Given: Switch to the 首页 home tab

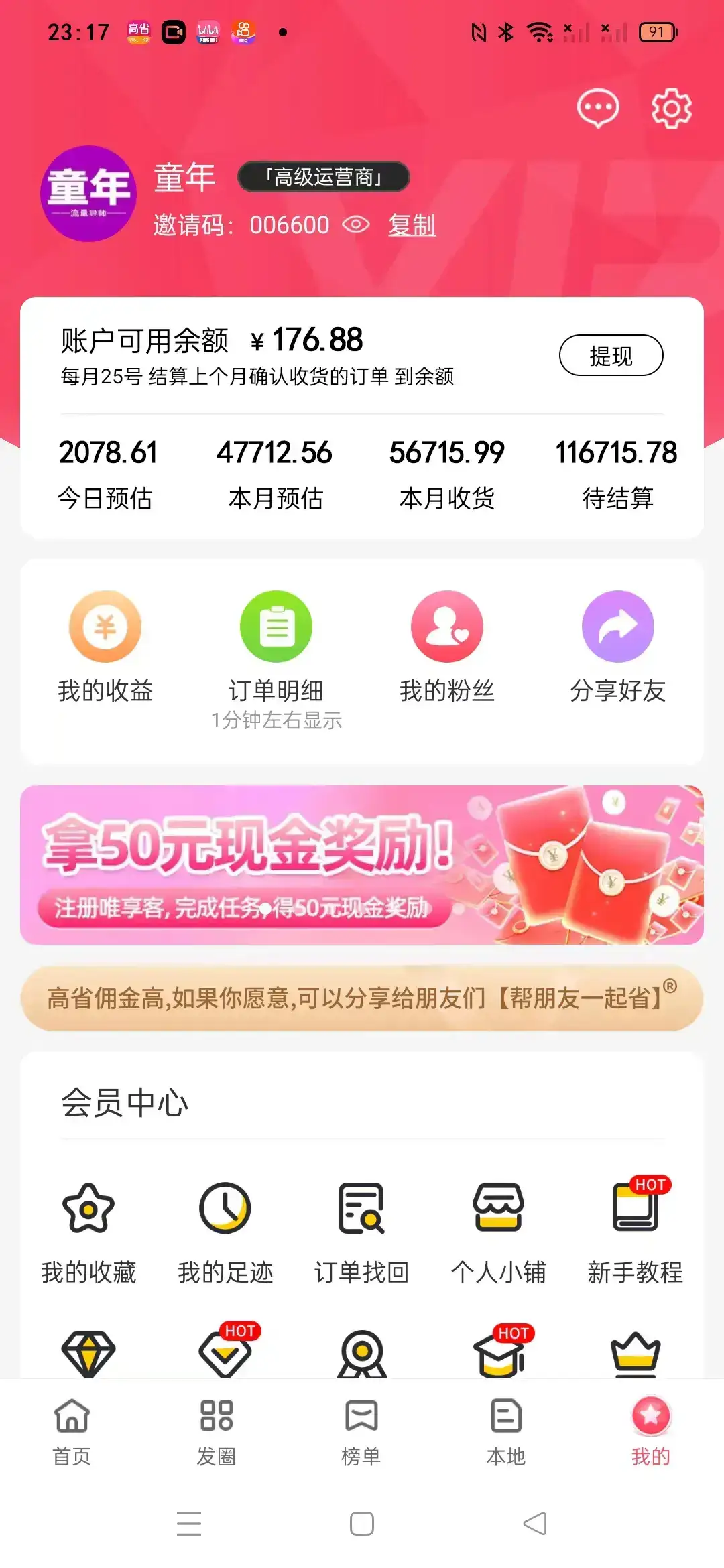Looking at the screenshot, I should point(72,1431).
